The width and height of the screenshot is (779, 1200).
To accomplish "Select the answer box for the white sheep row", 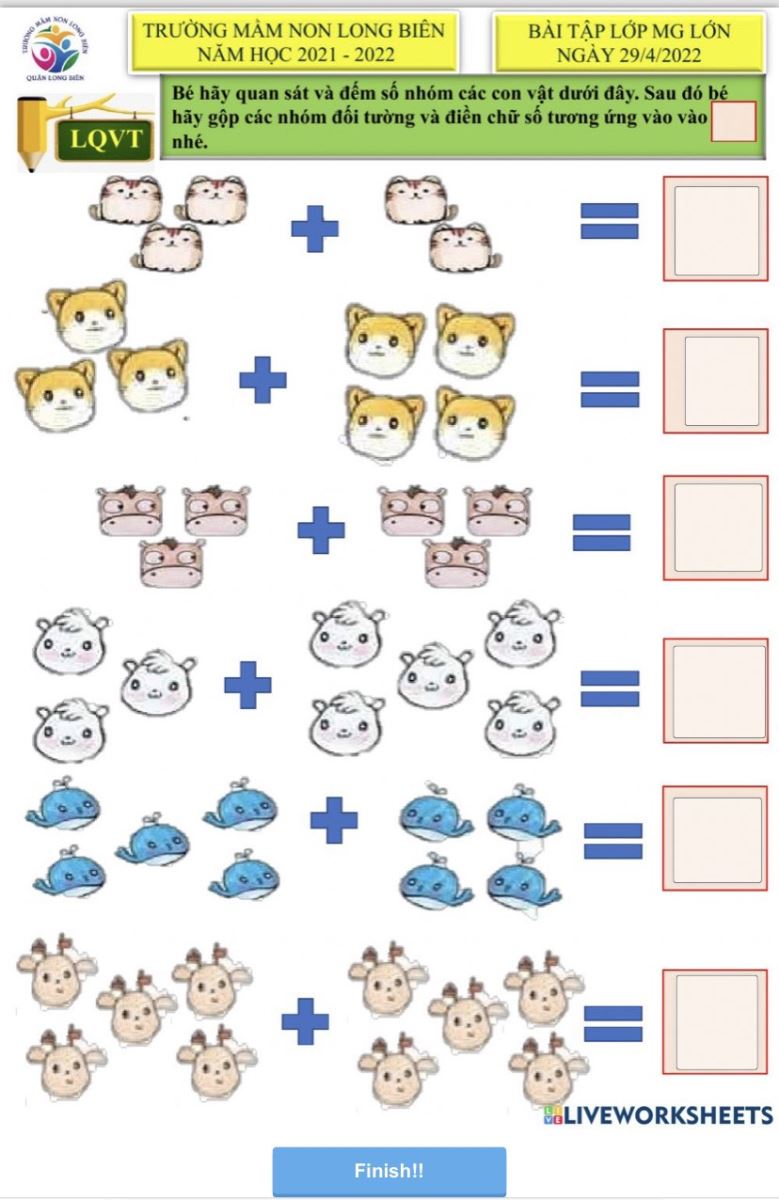I will click(715, 690).
